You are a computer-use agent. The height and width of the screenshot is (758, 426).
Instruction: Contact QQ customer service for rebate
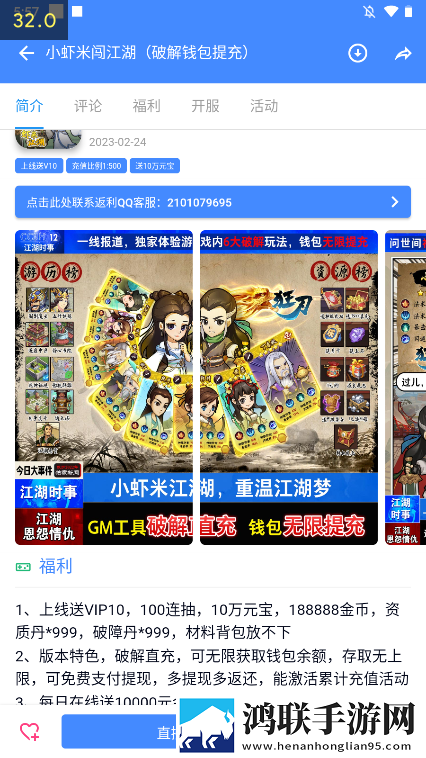(x=213, y=202)
